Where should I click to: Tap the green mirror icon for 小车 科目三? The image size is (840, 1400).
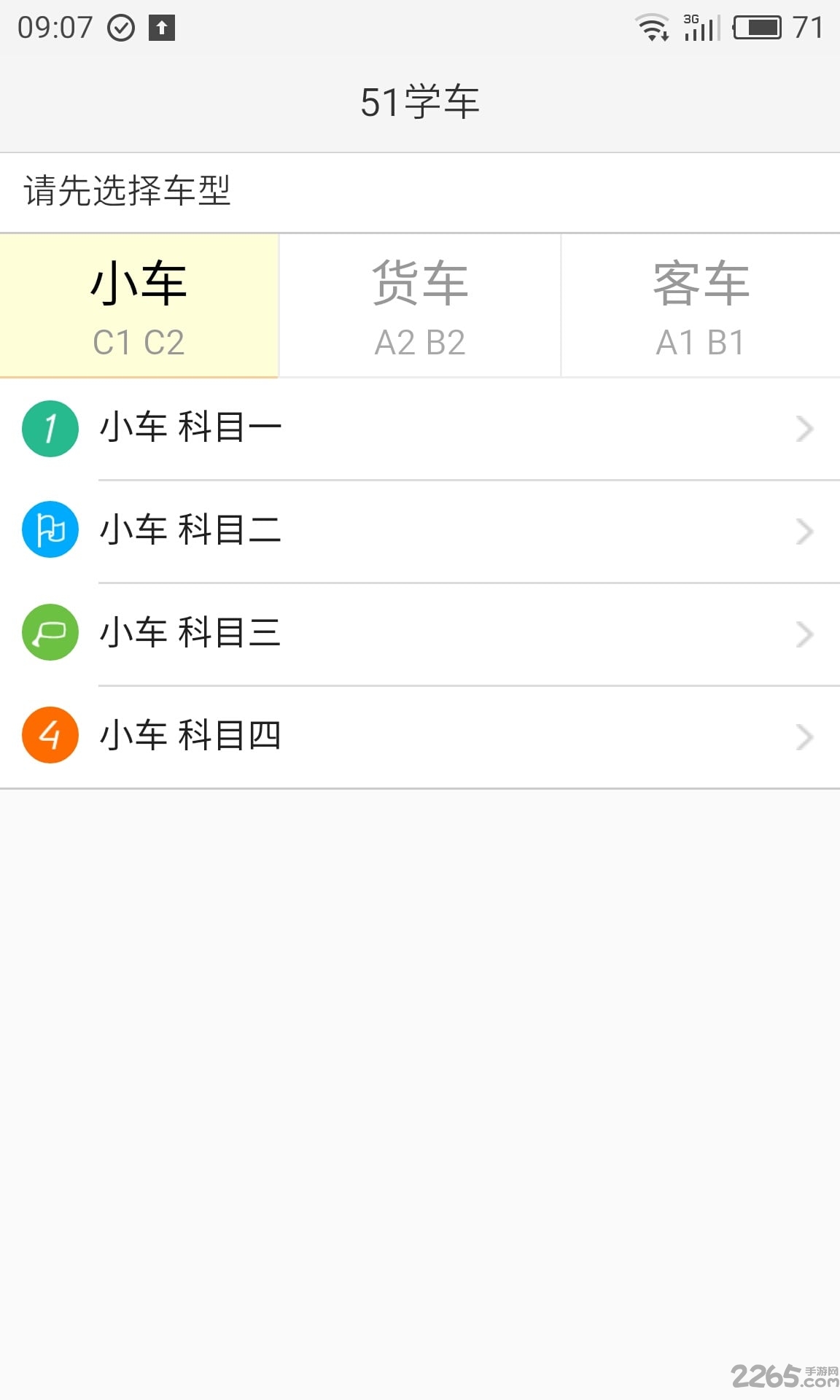tap(49, 633)
